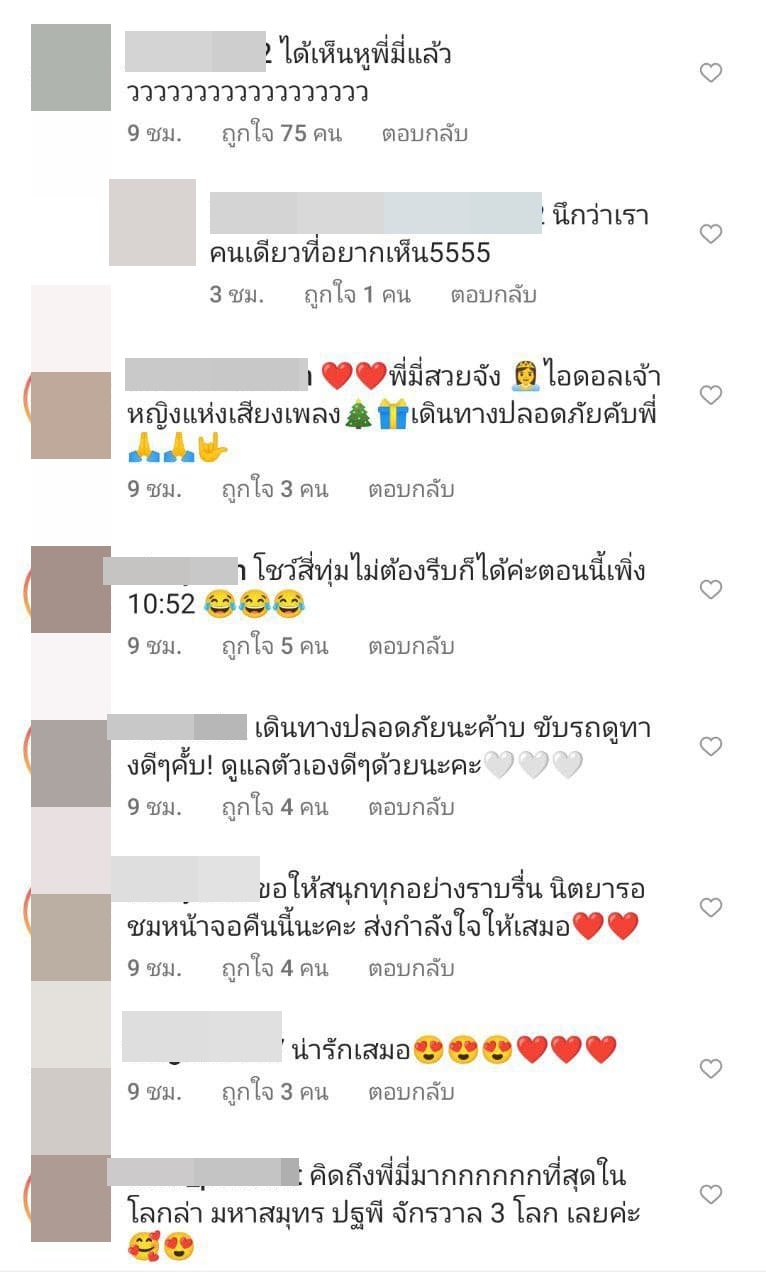Like the "ขอให้สนุกทุกอย่างราบรื่น" comment
766x1280 pixels.
coord(711,908)
